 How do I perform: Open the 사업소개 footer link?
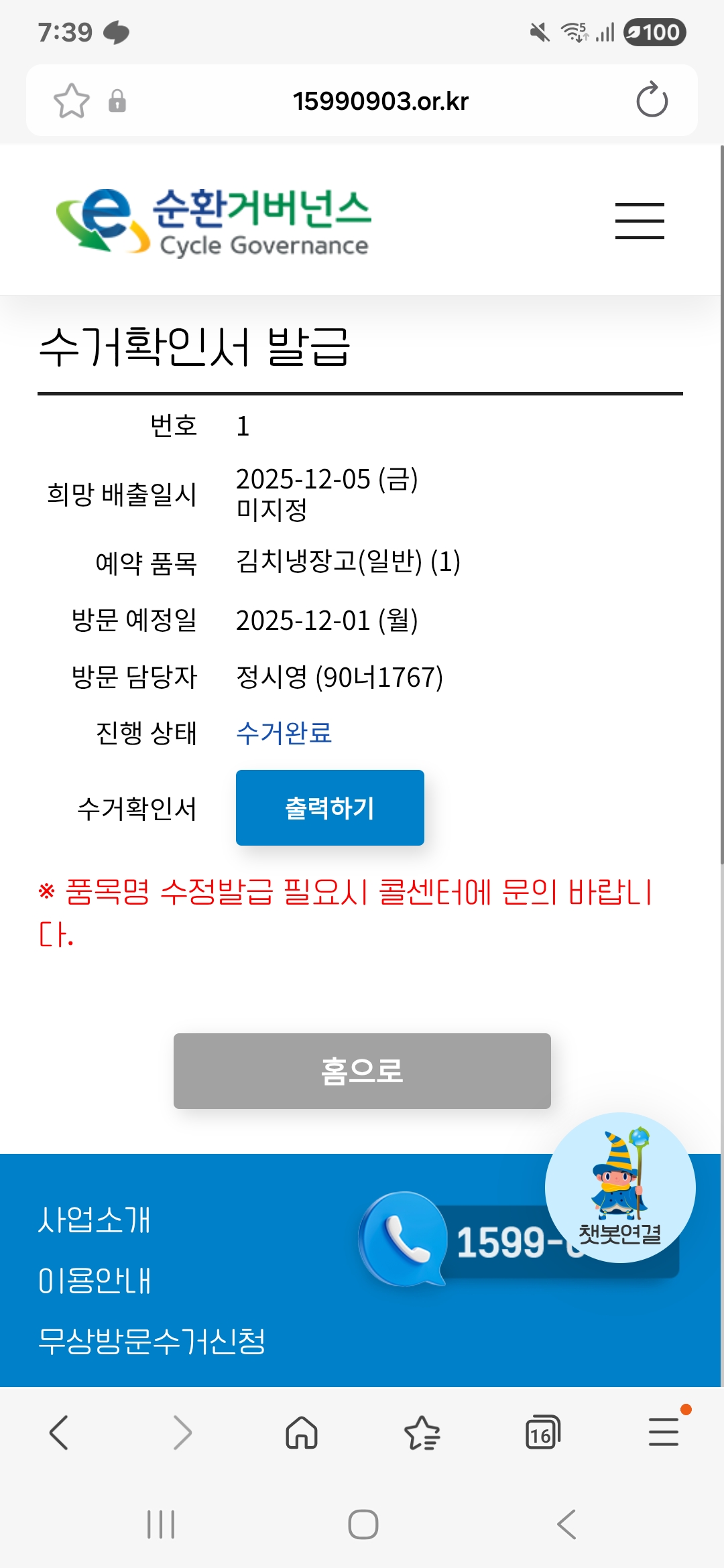[95, 1220]
